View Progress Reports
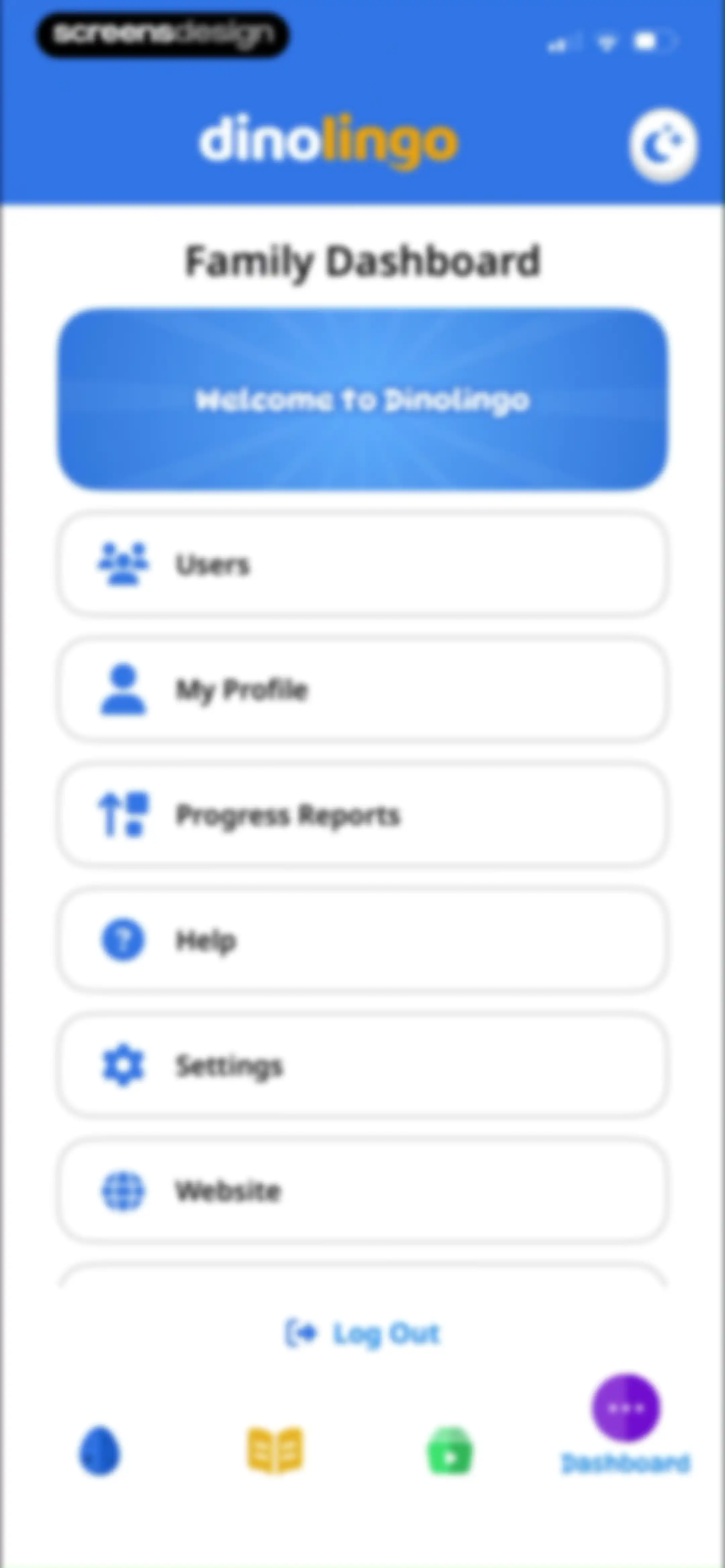 (x=362, y=815)
